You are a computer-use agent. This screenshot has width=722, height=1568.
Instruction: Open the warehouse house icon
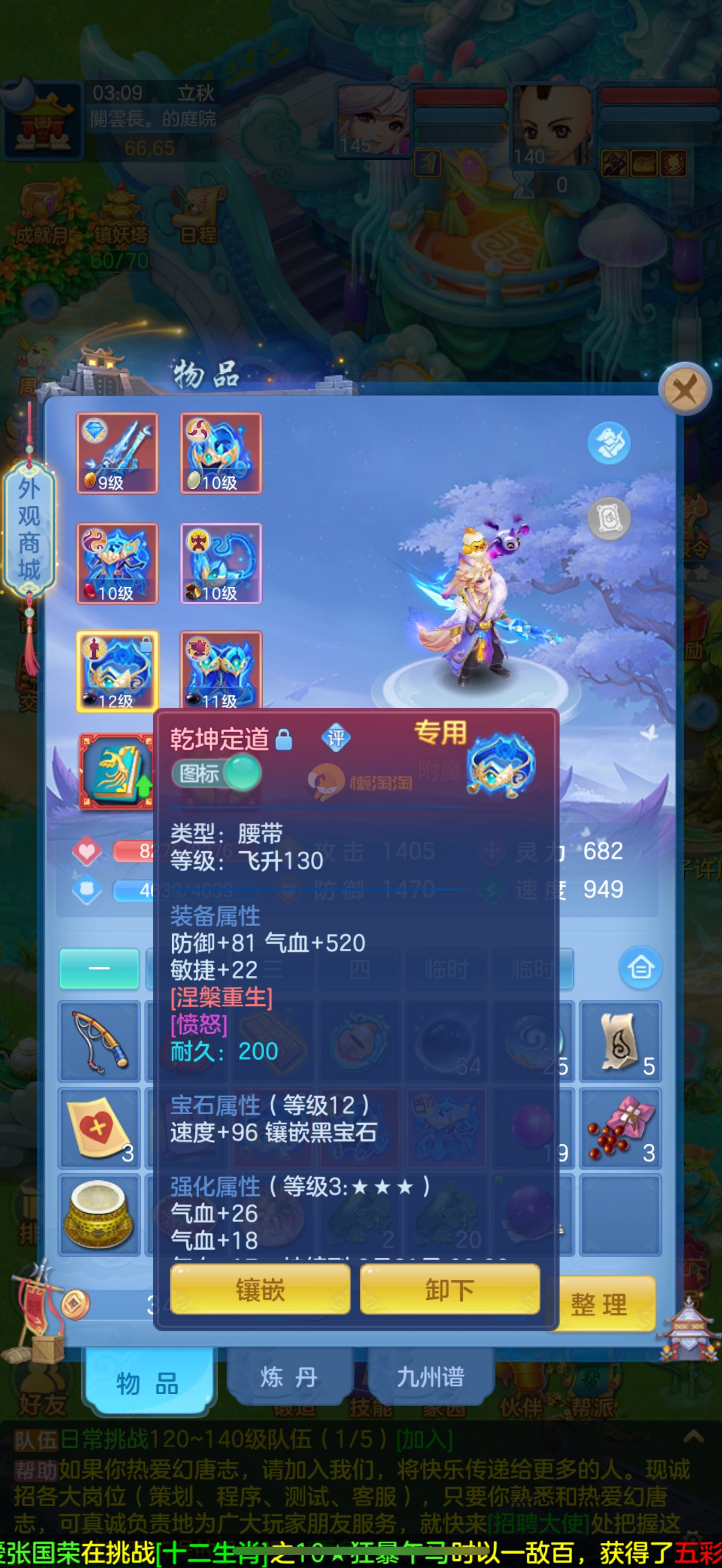[x=641, y=967]
